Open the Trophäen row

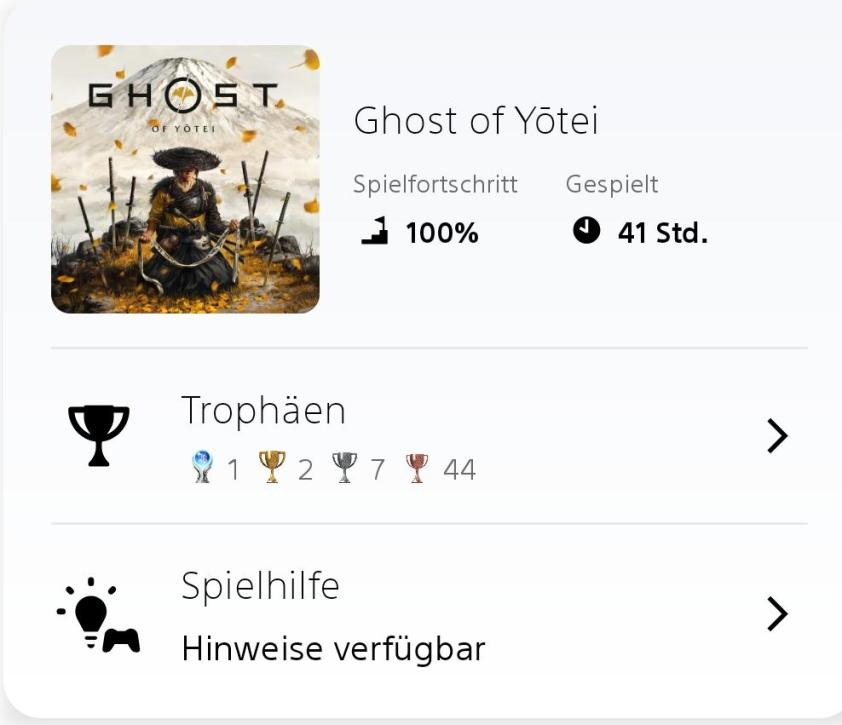pyautogui.click(x=428, y=436)
